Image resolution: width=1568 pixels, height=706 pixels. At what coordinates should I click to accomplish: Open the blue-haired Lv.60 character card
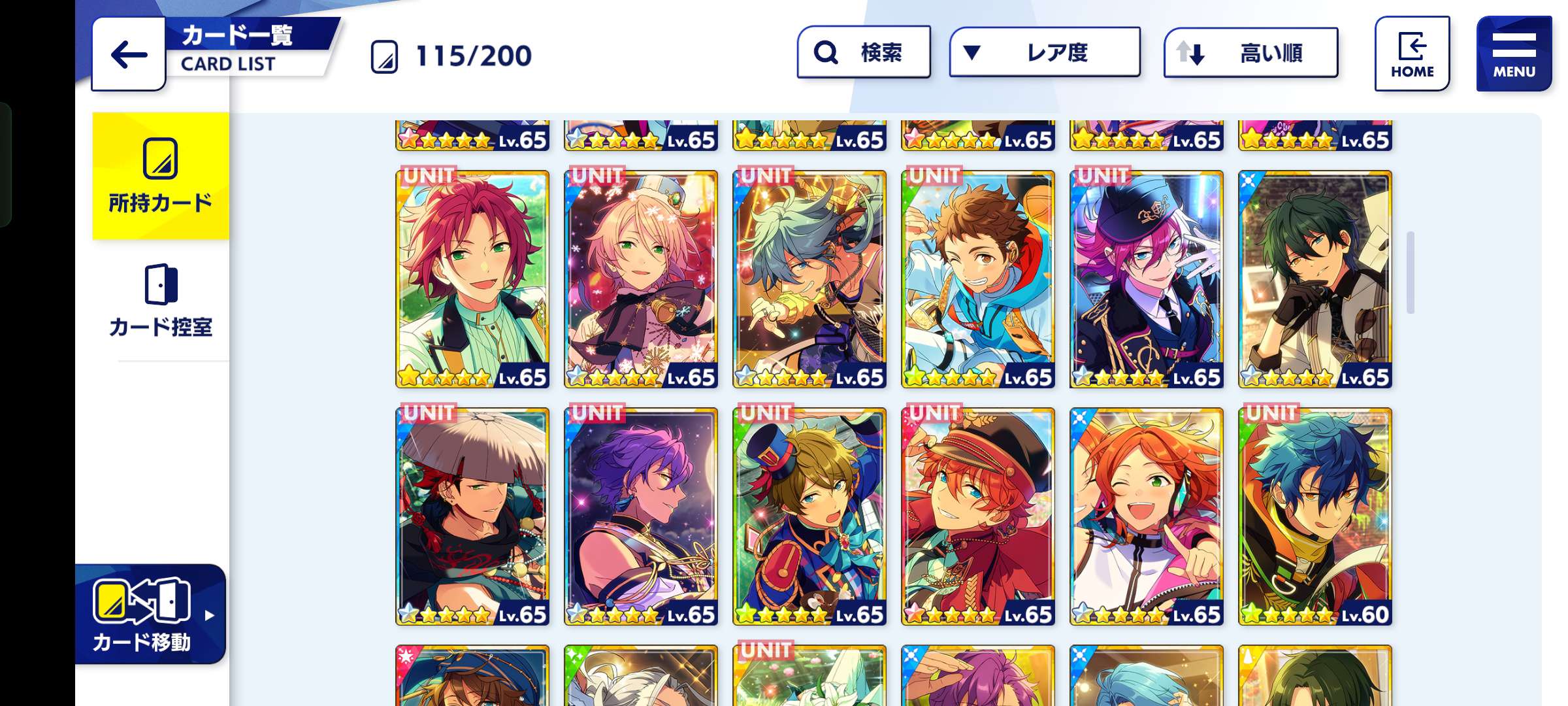coord(1315,516)
